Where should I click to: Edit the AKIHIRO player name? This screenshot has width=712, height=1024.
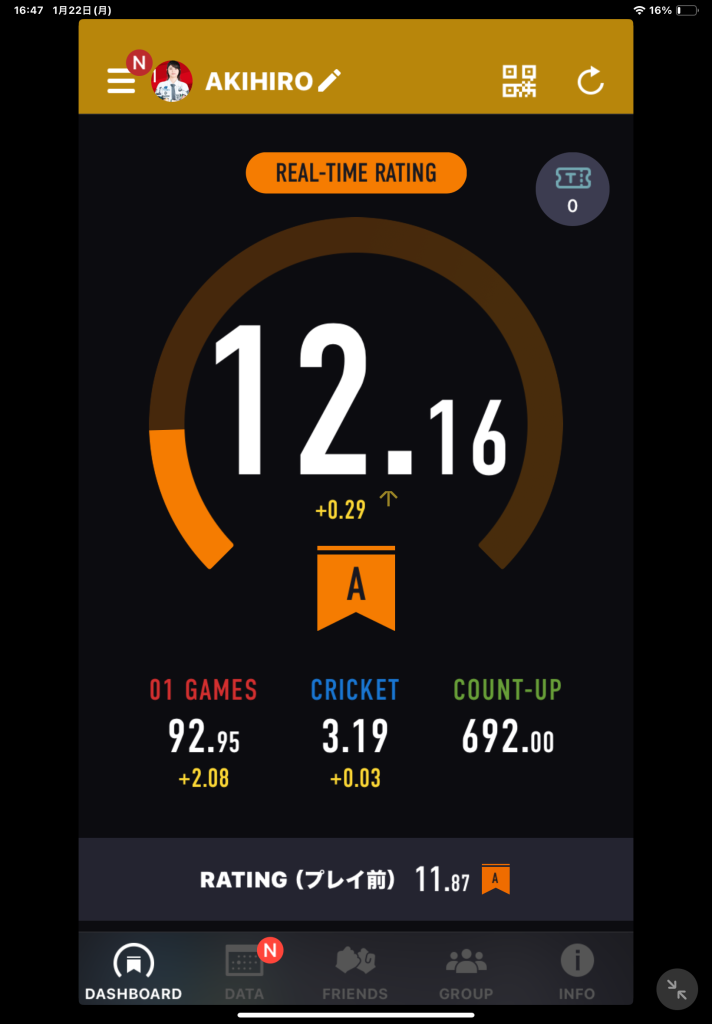(x=330, y=81)
